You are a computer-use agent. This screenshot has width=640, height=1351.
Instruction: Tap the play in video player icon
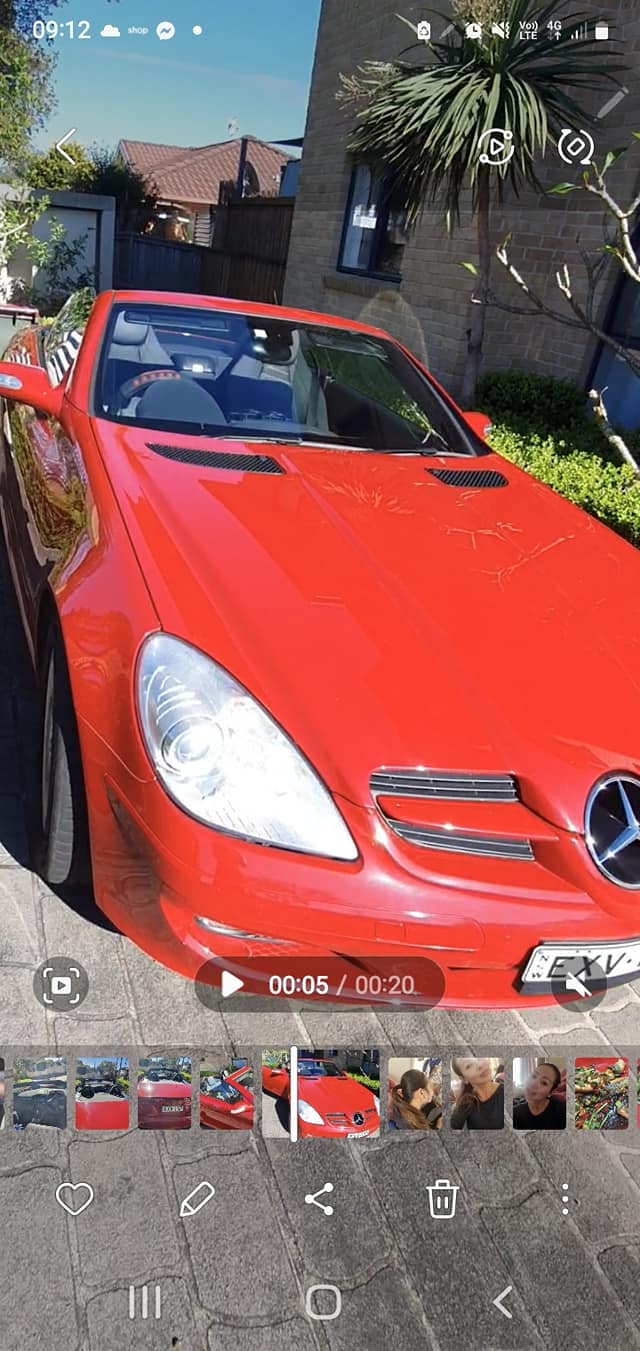click(496, 147)
